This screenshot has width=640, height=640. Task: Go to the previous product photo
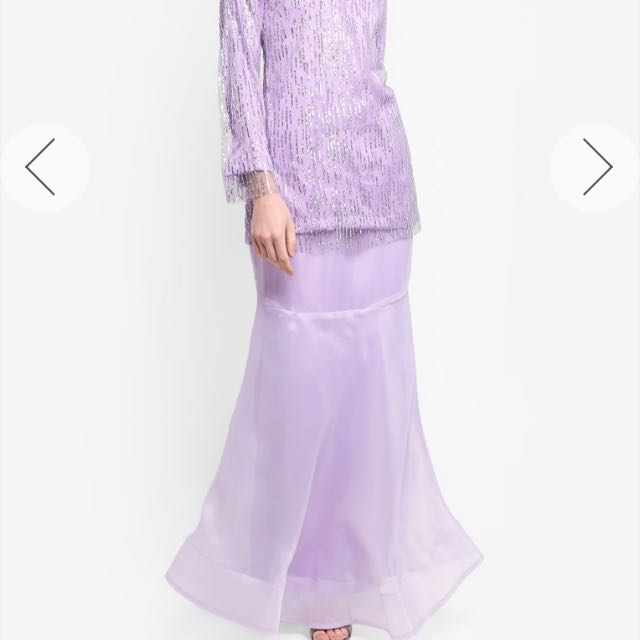pyautogui.click(x=41, y=167)
